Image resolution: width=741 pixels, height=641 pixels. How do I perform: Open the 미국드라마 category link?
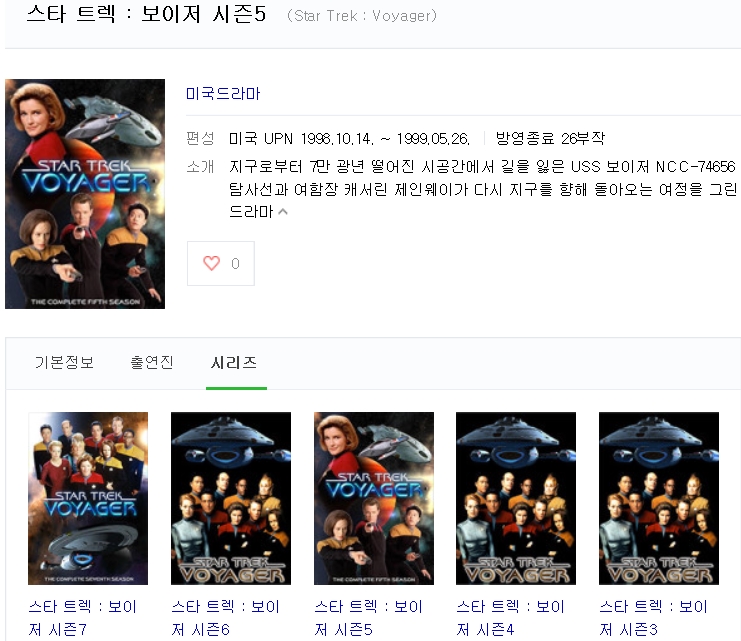(x=222, y=93)
